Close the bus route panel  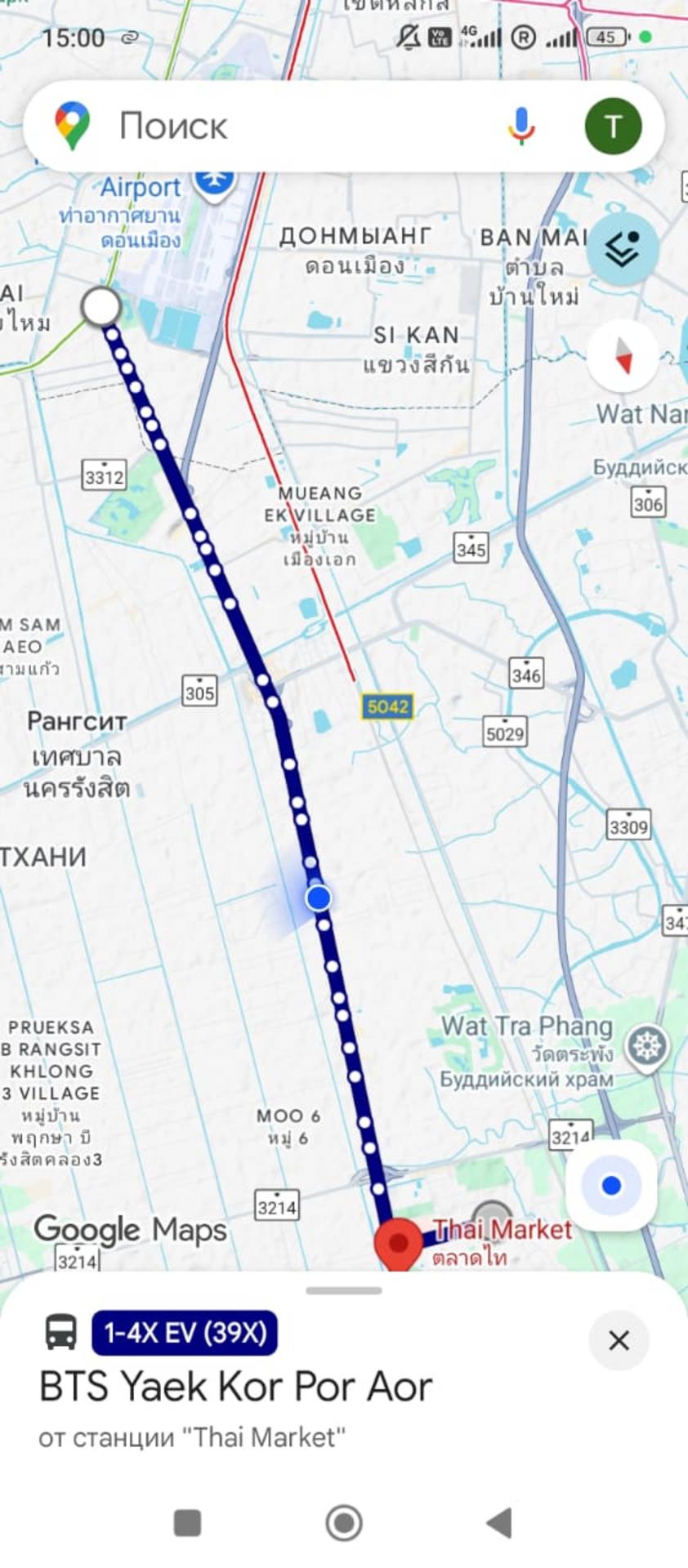619,1340
